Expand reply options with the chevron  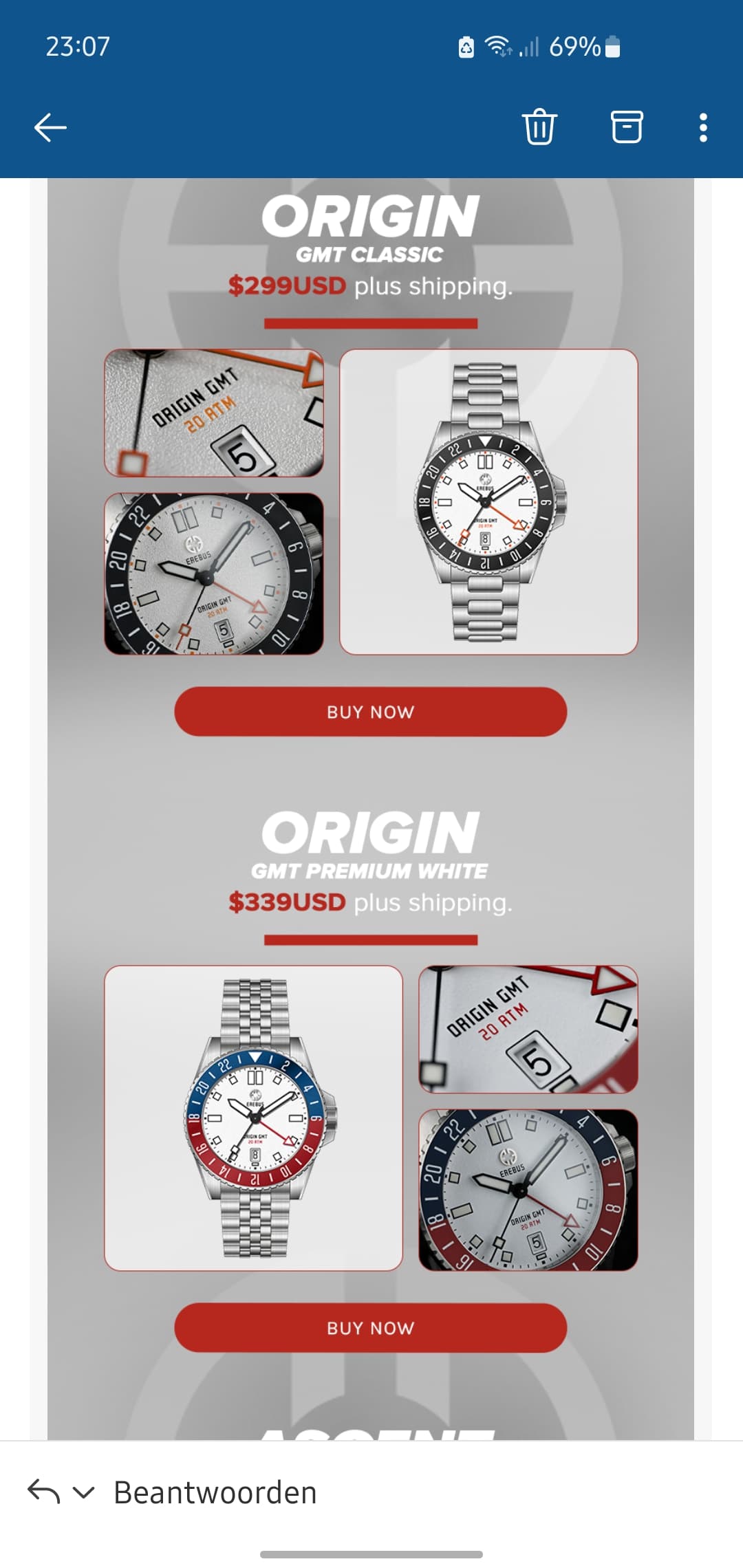point(83,1492)
